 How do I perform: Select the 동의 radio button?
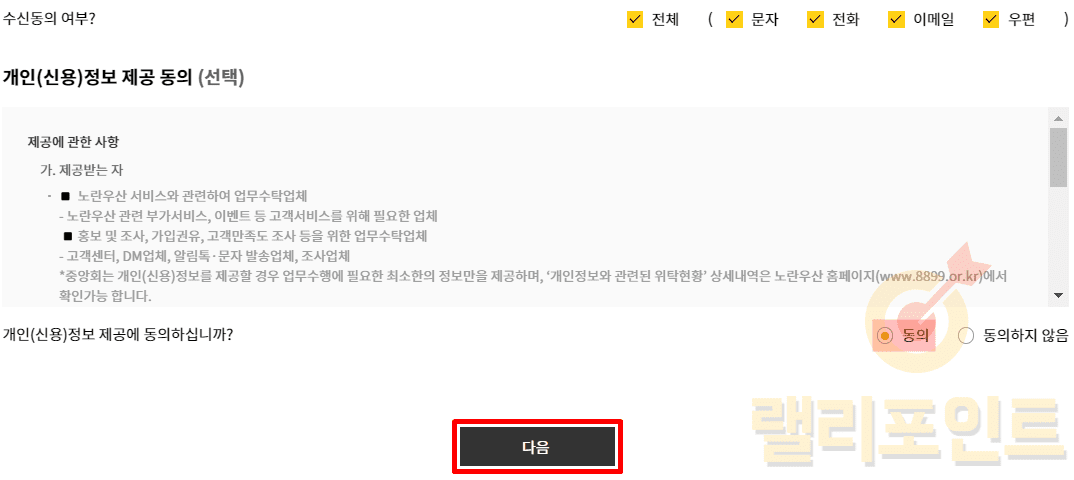tap(884, 336)
